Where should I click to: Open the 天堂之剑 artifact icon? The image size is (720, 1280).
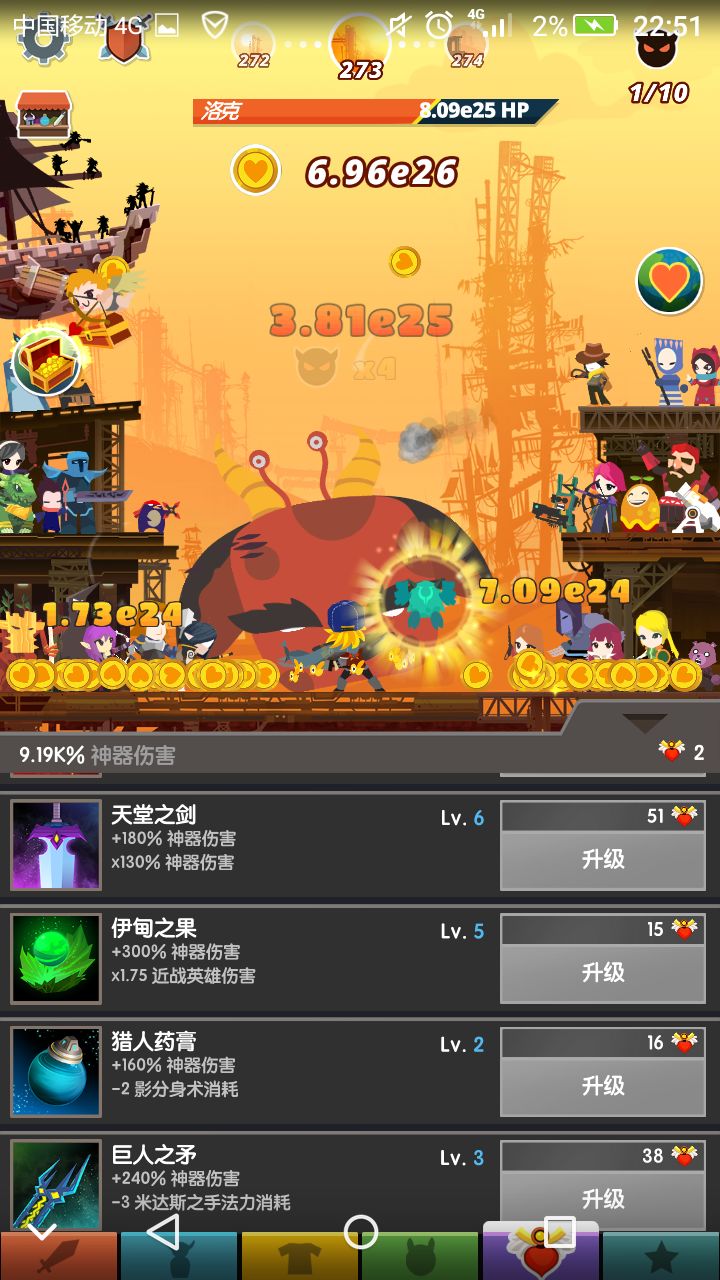(x=56, y=845)
